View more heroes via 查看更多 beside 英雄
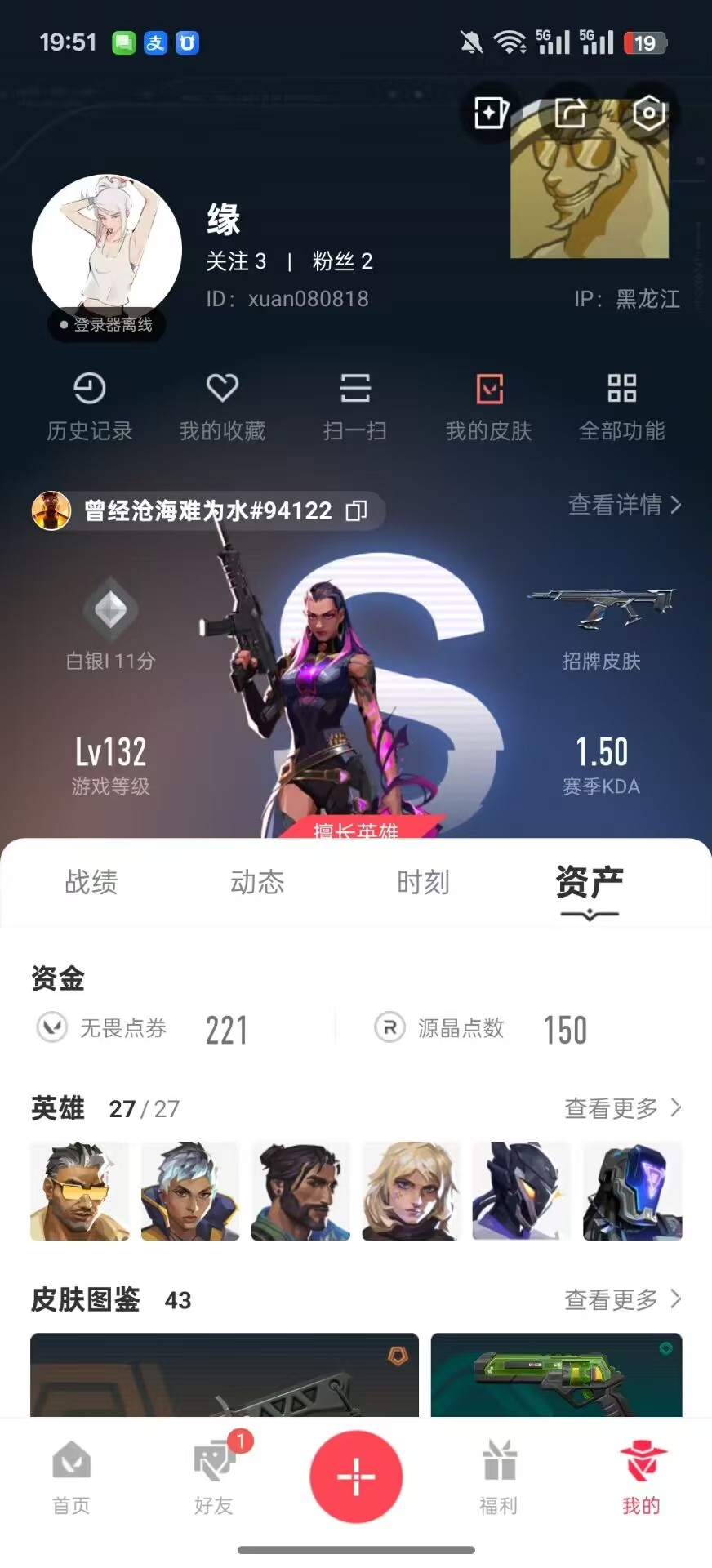The width and height of the screenshot is (712, 1568). pos(623,1108)
